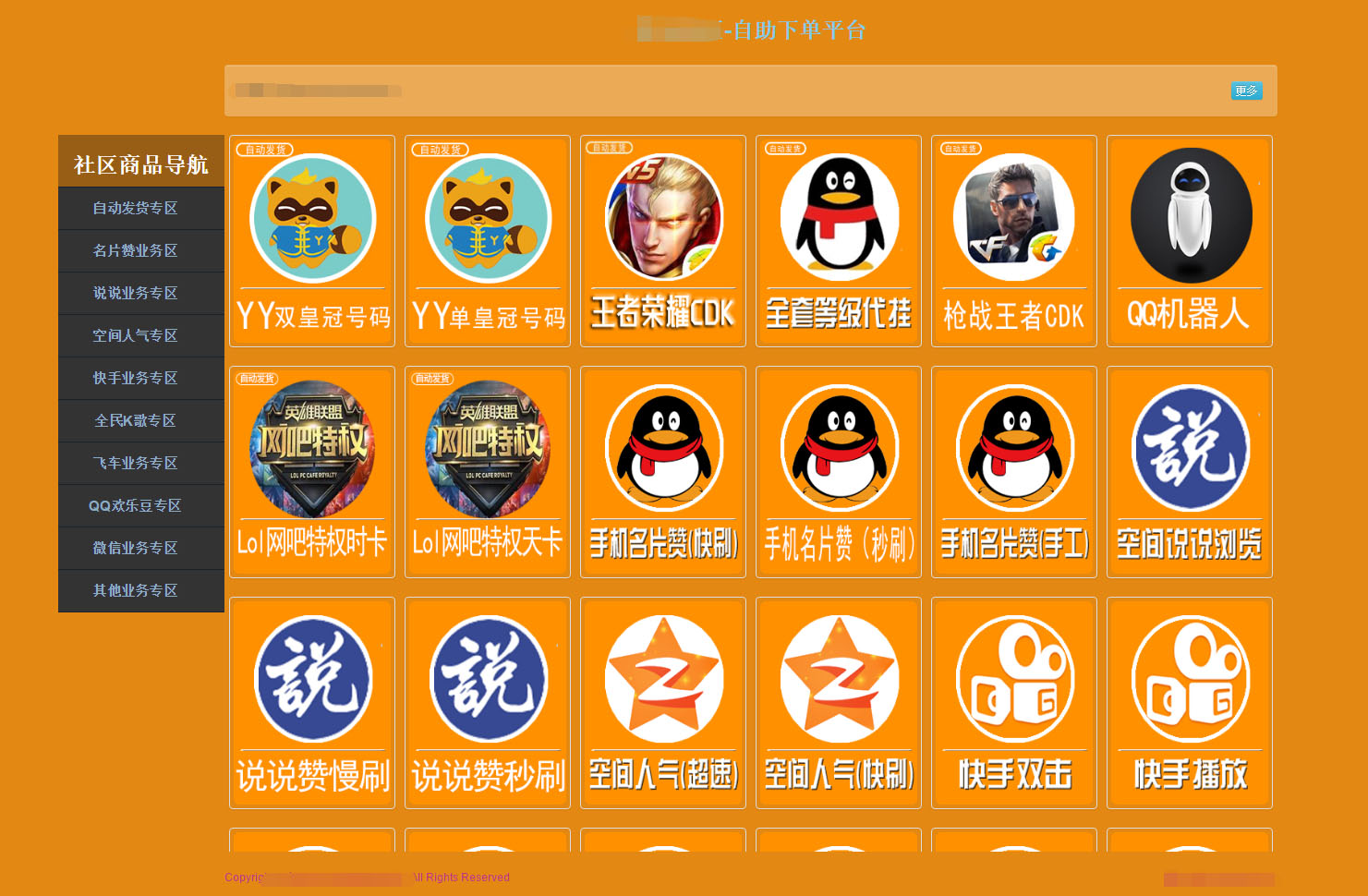Image resolution: width=1368 pixels, height=896 pixels.
Task: Open the QQ机器人 tile
Action: click(1190, 241)
